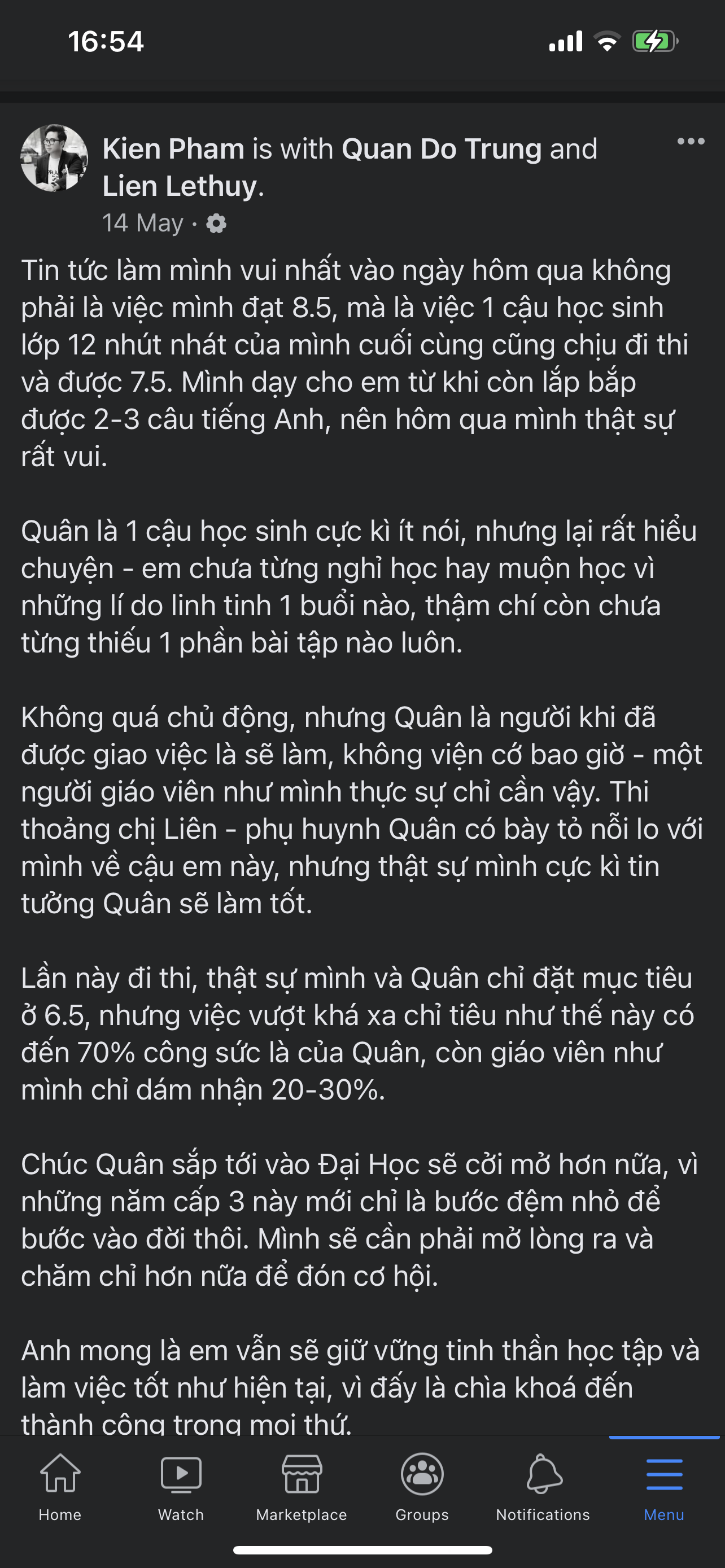The height and width of the screenshot is (1568, 725).
Task: Open Kien Pham's profile picture
Action: (54, 158)
